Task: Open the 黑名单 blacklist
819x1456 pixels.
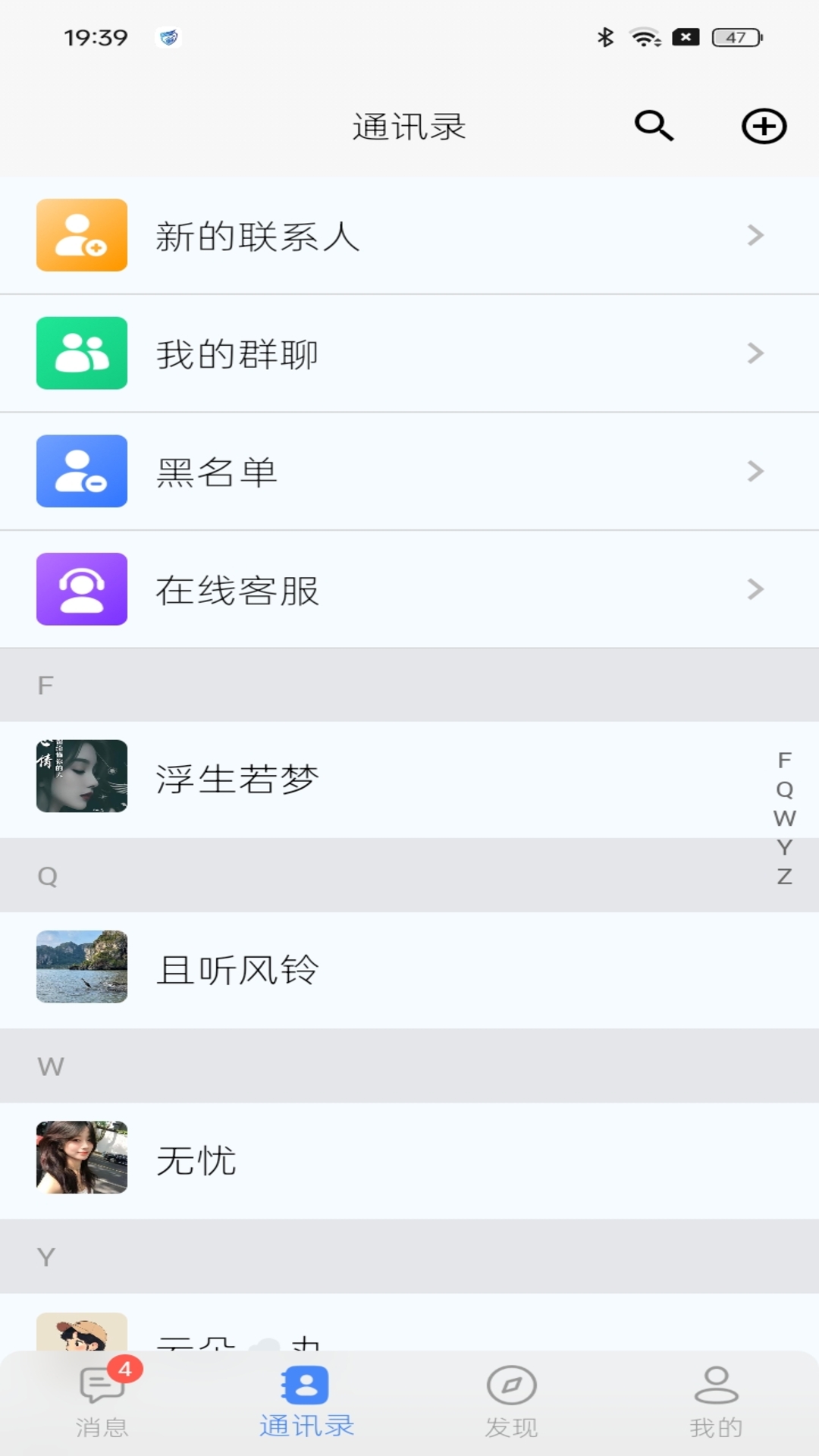Action: click(409, 472)
